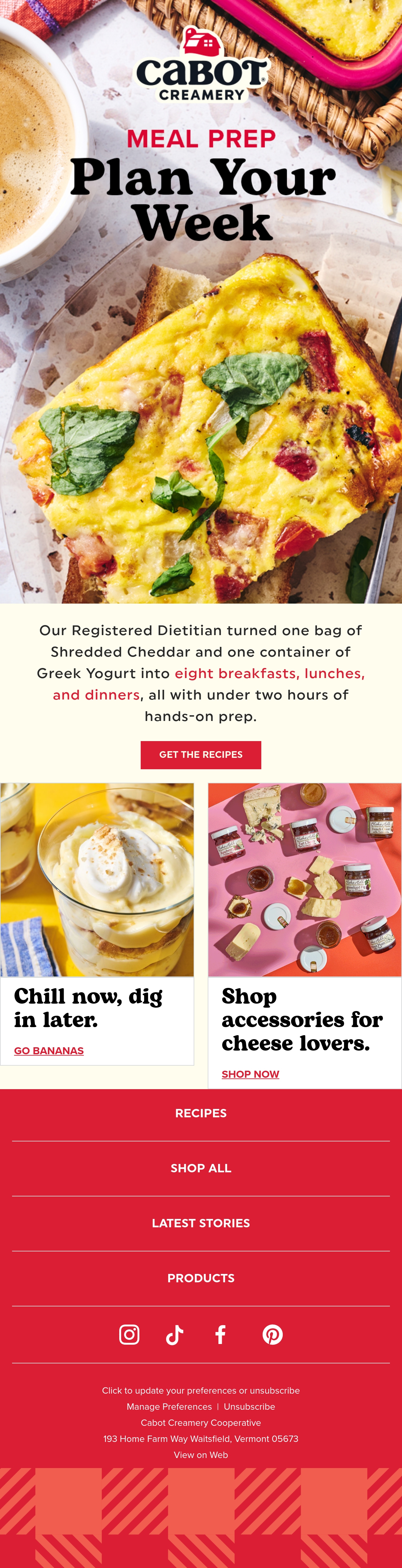Open the cheese accessories photo card
Viewport: 402px width, 1568px height.
(305, 880)
